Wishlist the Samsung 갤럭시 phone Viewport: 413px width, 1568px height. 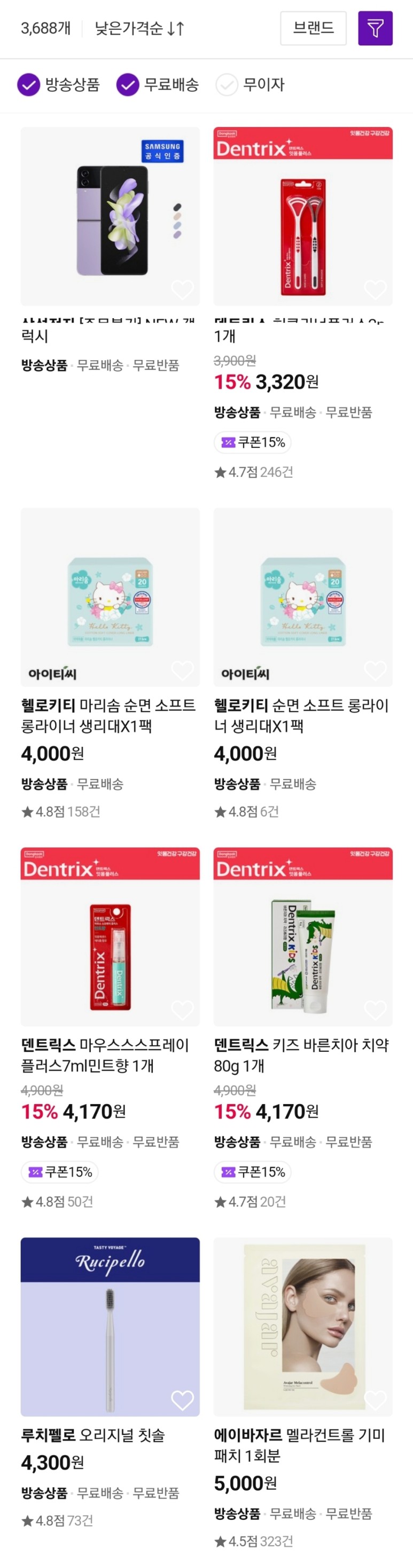coord(182,289)
